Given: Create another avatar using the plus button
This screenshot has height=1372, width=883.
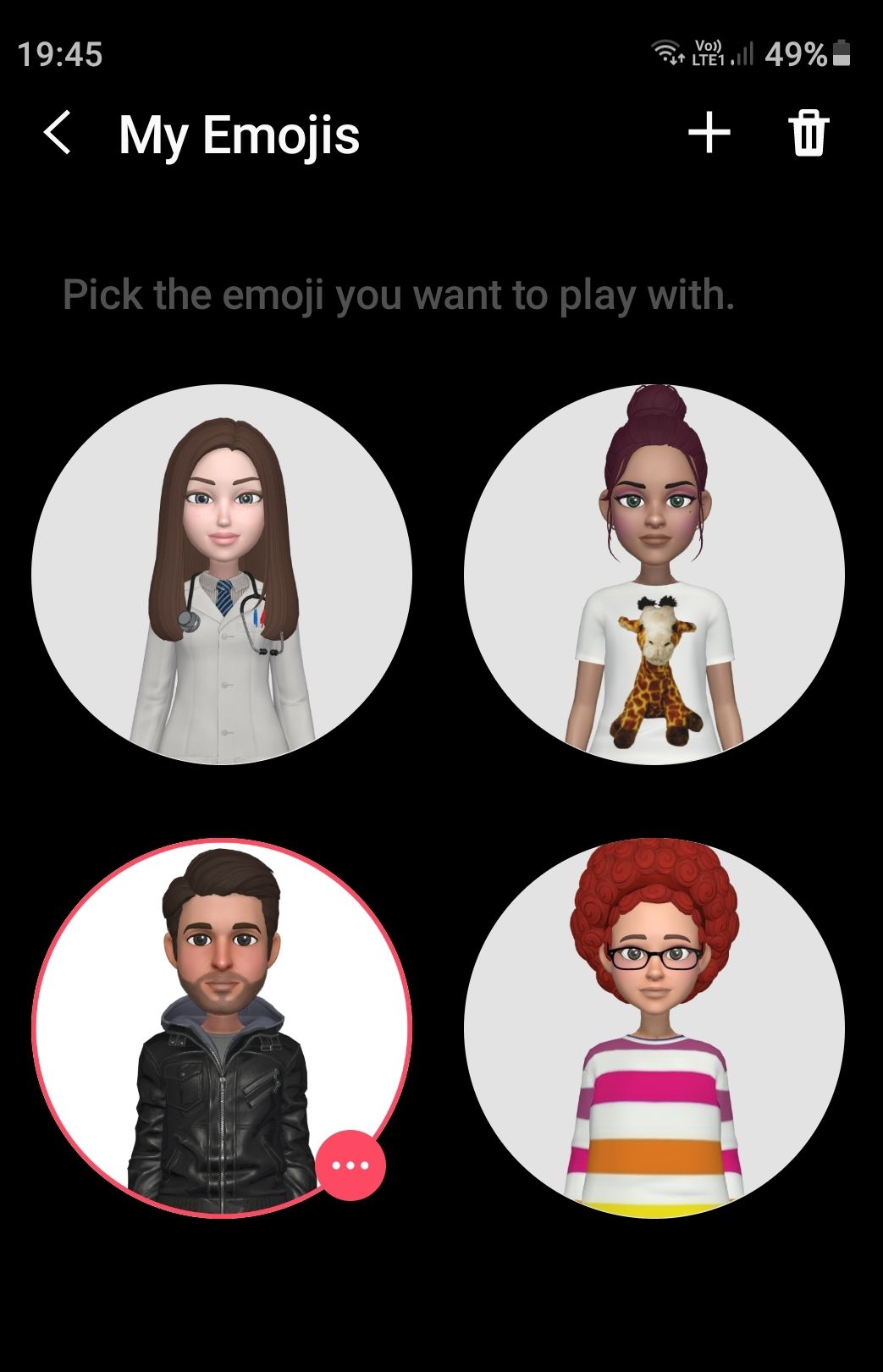Looking at the screenshot, I should [x=709, y=132].
